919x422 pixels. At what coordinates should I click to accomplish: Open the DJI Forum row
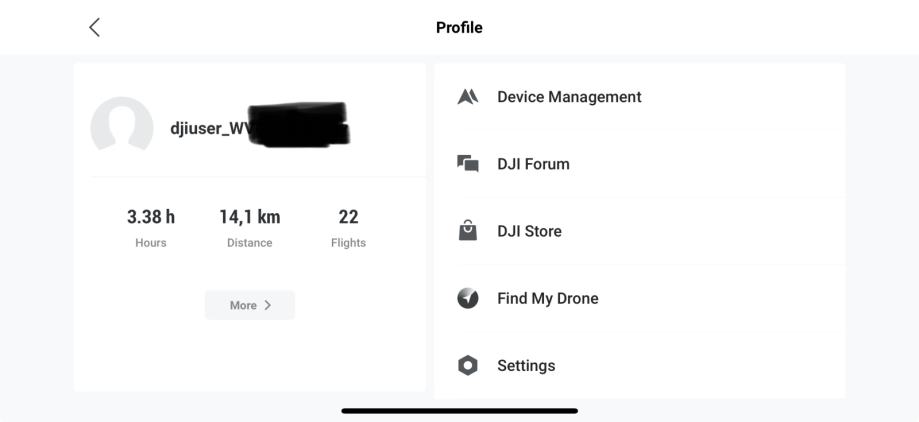639,164
